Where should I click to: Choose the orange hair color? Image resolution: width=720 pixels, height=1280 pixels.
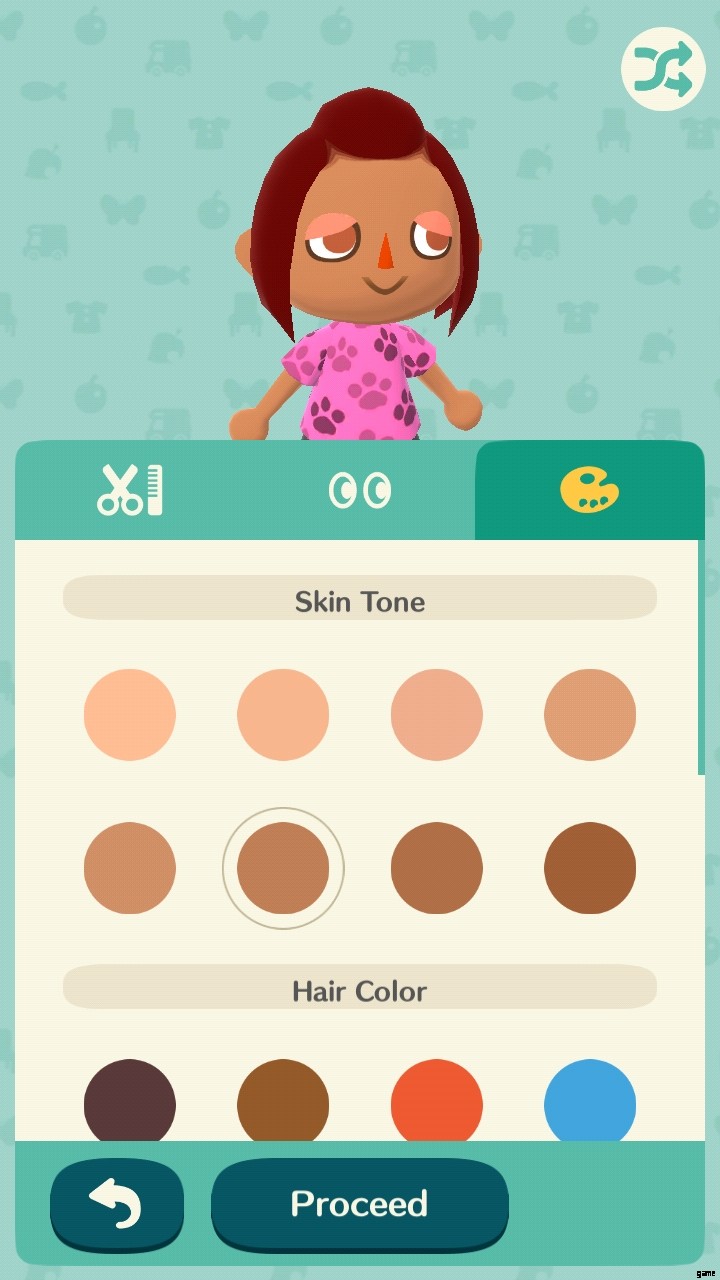tap(437, 1100)
